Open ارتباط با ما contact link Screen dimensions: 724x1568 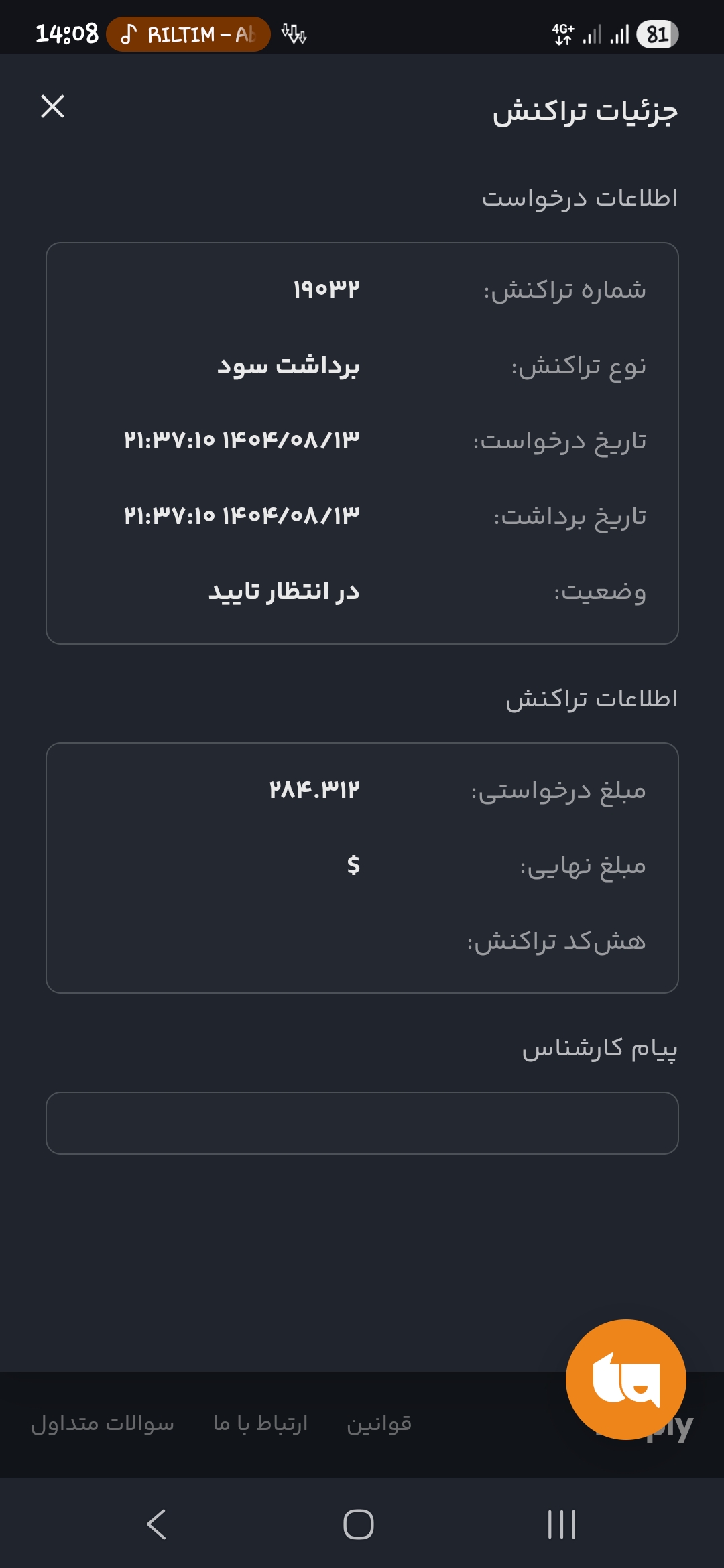(x=260, y=1423)
